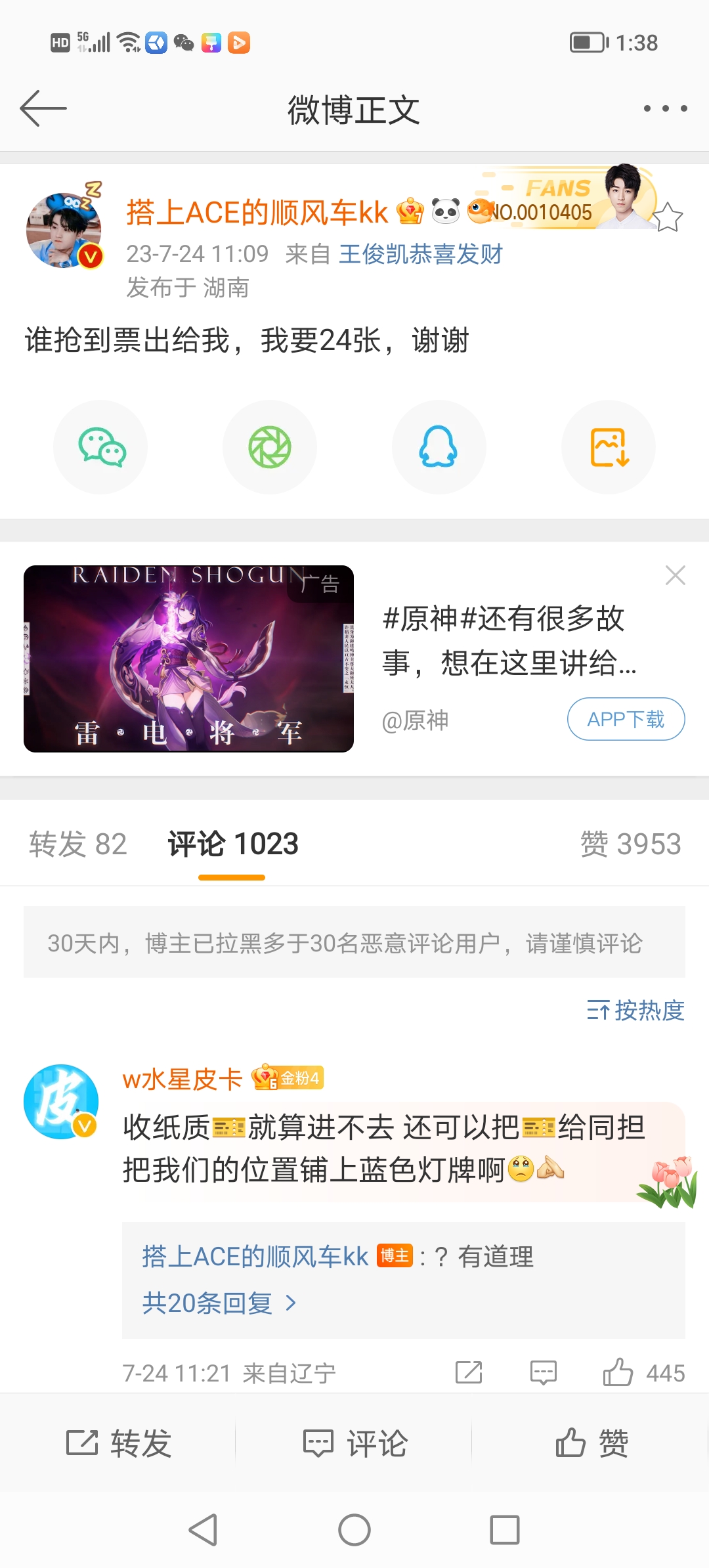The width and height of the screenshot is (709, 1568).
Task: Save the post as an image
Action: pos(609,447)
